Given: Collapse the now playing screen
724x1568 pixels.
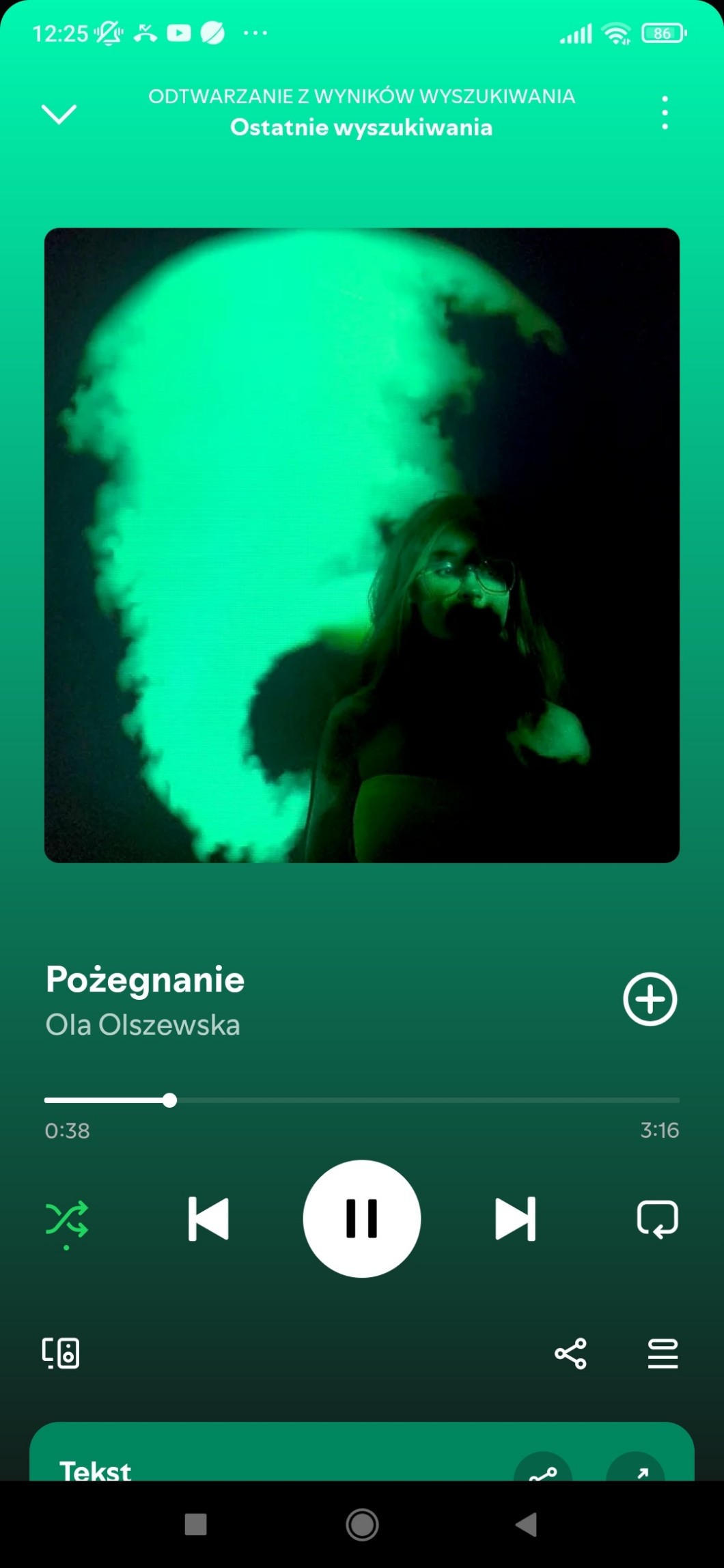Looking at the screenshot, I should [59, 113].
